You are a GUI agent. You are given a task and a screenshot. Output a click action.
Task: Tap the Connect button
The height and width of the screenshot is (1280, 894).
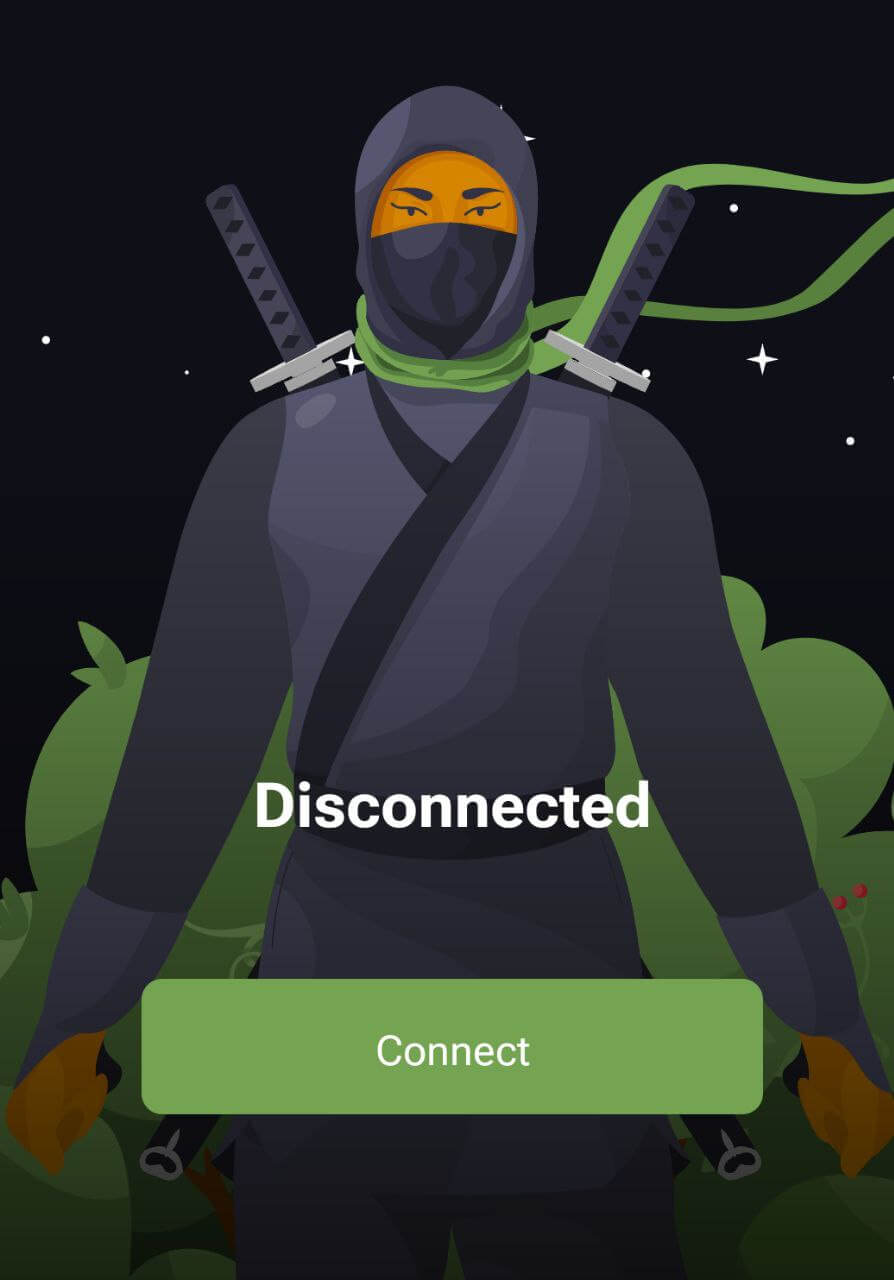(x=452, y=1047)
